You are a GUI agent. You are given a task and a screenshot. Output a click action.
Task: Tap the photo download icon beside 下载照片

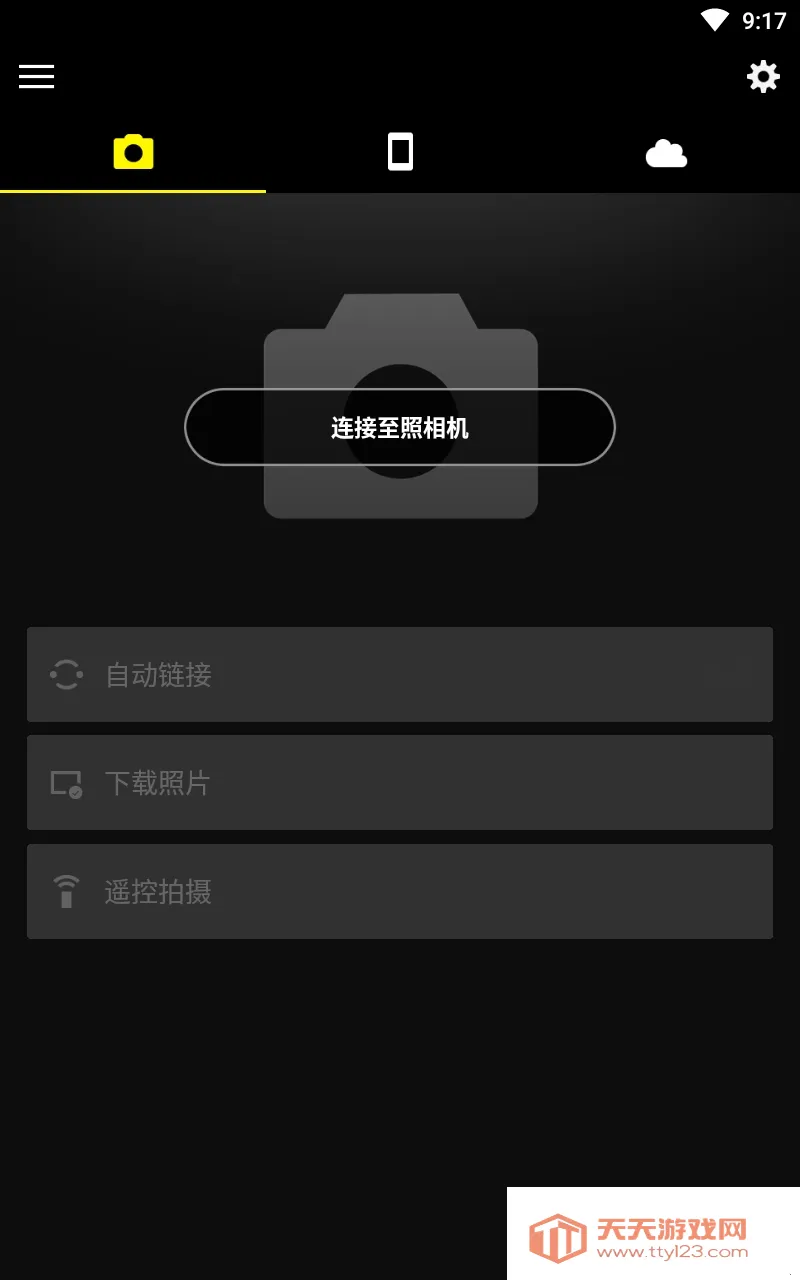pyautogui.click(x=66, y=783)
